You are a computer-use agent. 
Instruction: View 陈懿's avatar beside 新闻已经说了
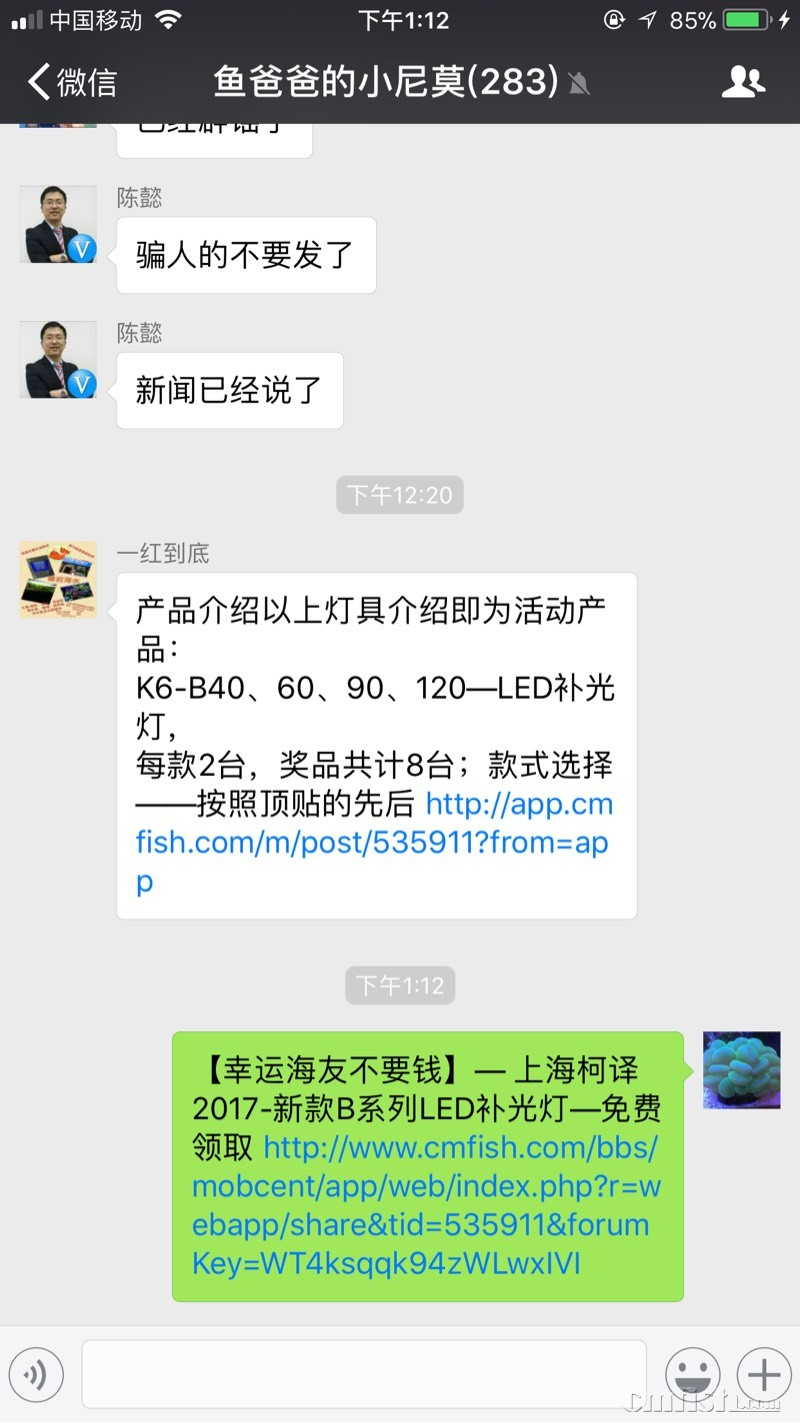tap(58, 359)
